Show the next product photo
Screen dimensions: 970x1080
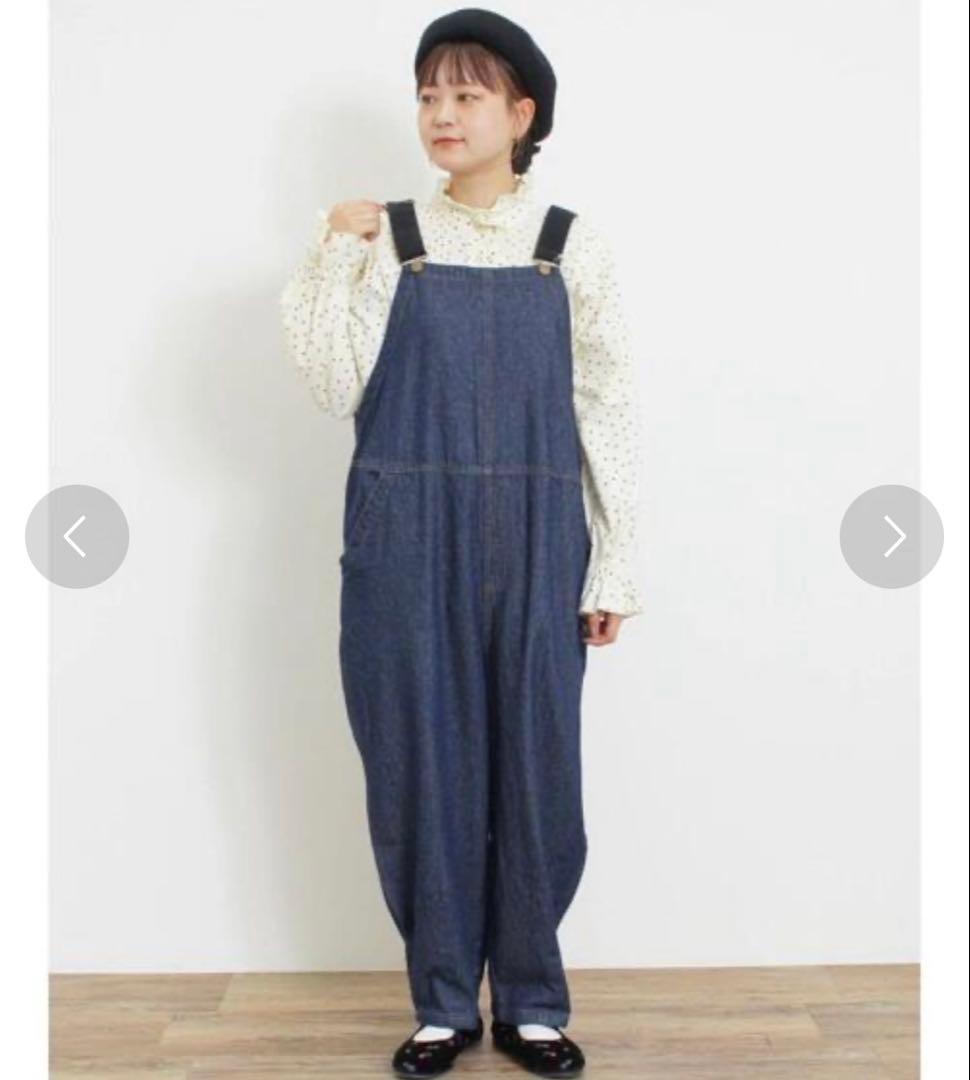coord(891,537)
